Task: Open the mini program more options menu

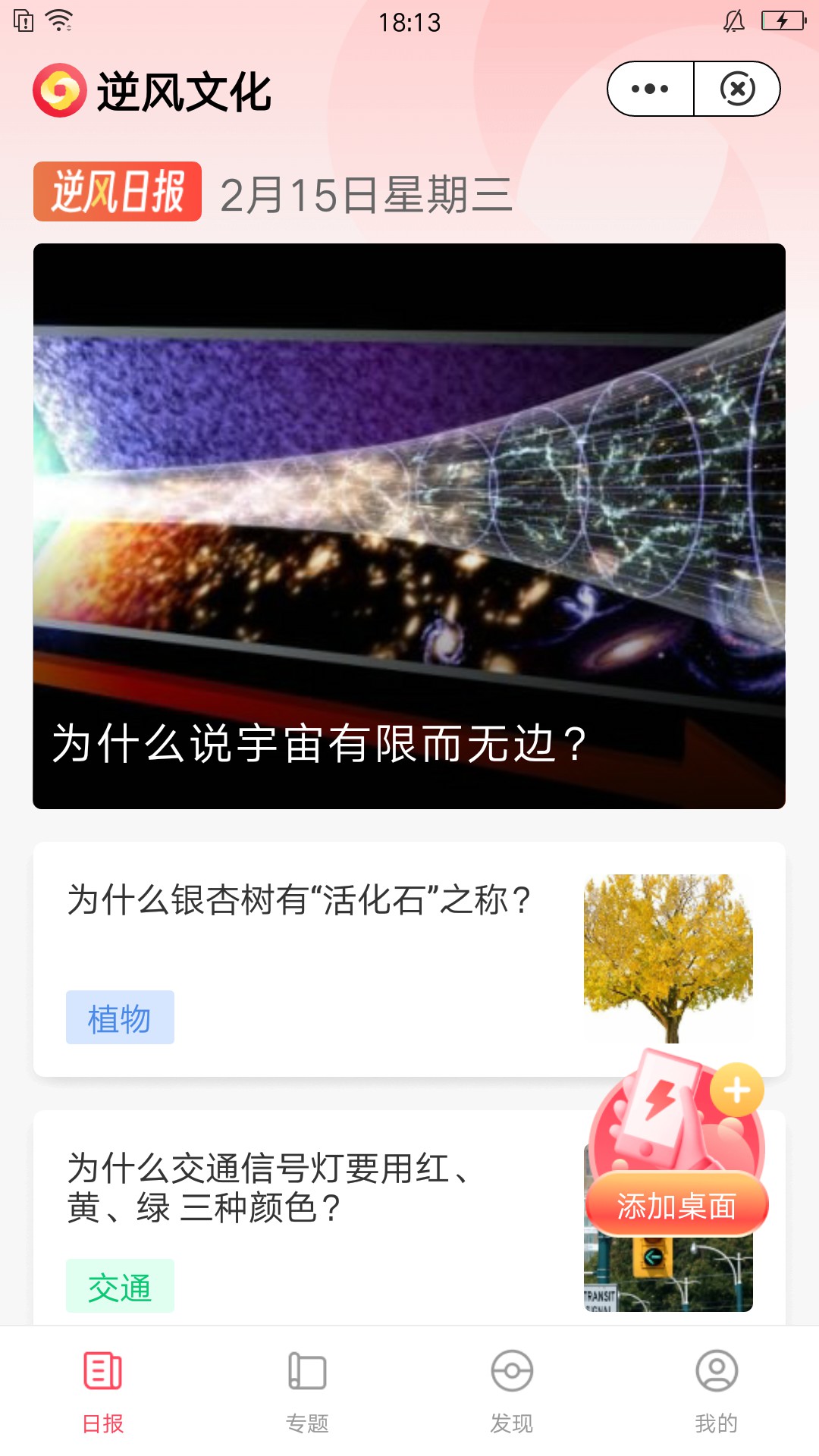Action: tap(650, 89)
